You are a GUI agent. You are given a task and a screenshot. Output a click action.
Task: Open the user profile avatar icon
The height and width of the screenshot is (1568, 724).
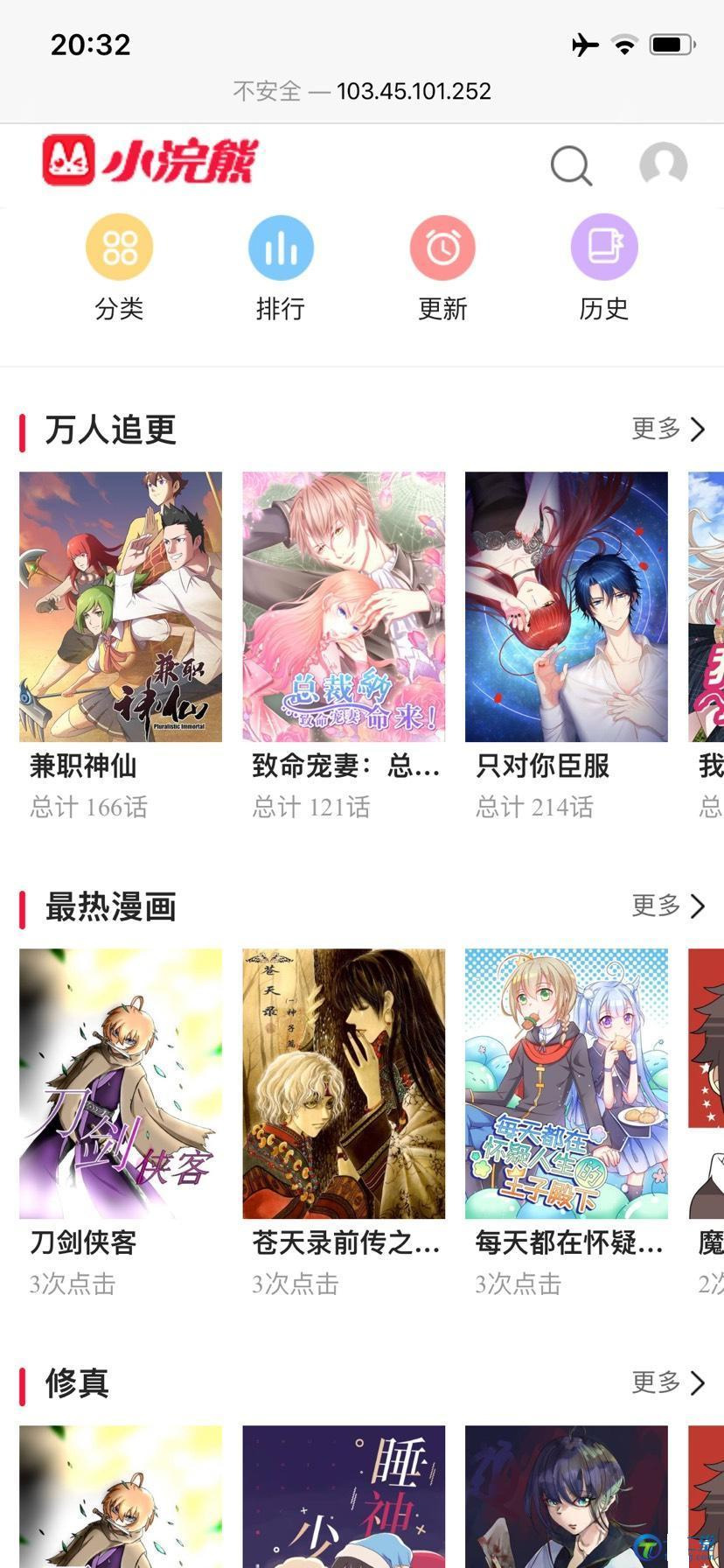click(x=662, y=165)
